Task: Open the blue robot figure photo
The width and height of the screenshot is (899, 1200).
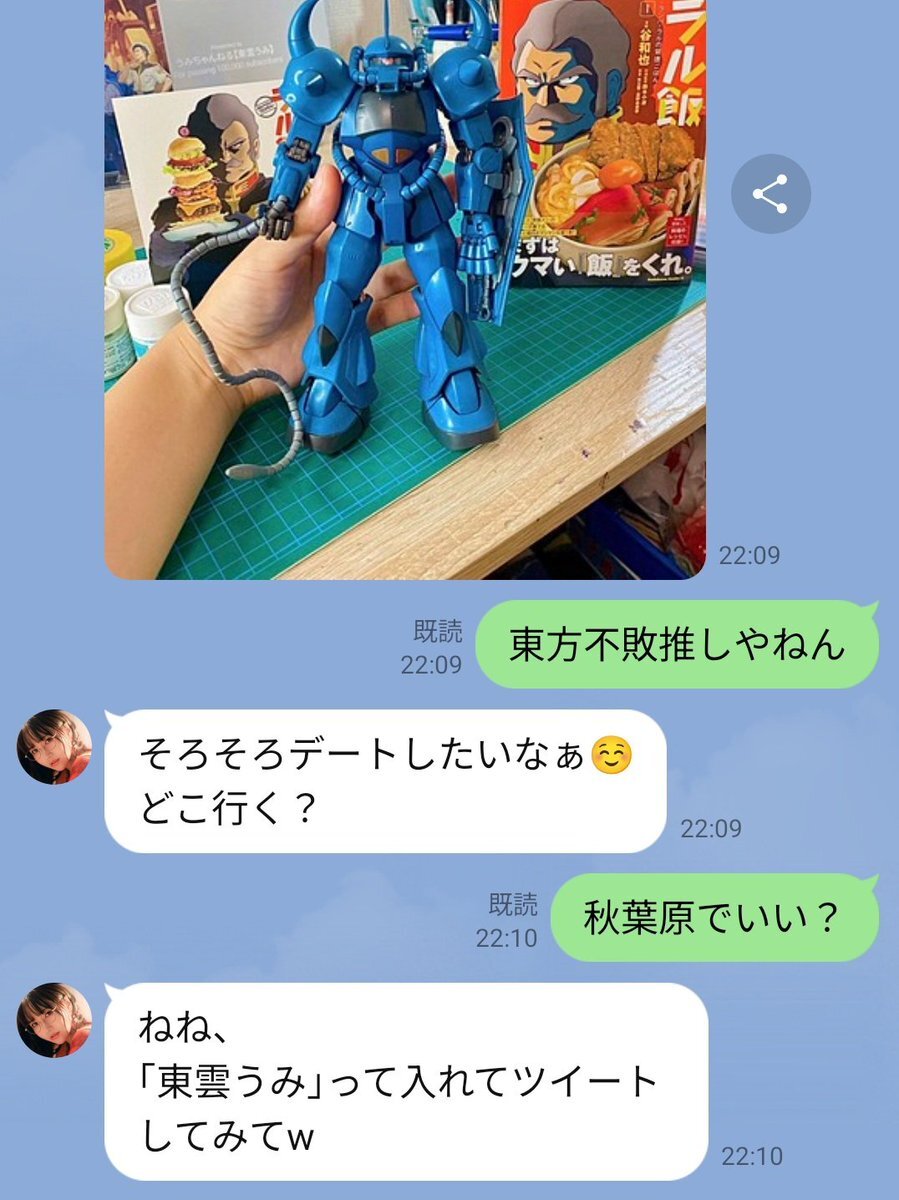Action: (x=405, y=290)
